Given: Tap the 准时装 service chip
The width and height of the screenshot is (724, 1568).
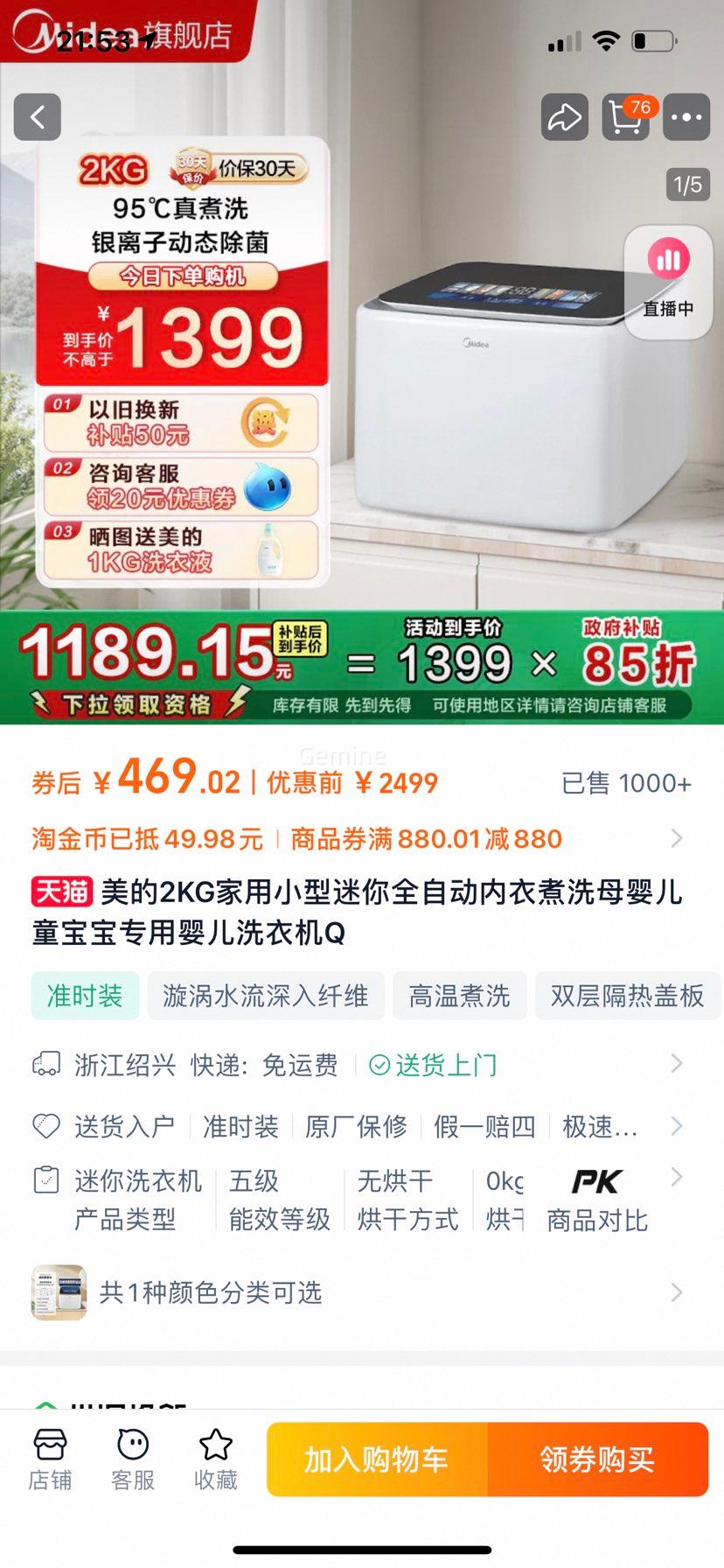Looking at the screenshot, I should [x=85, y=996].
